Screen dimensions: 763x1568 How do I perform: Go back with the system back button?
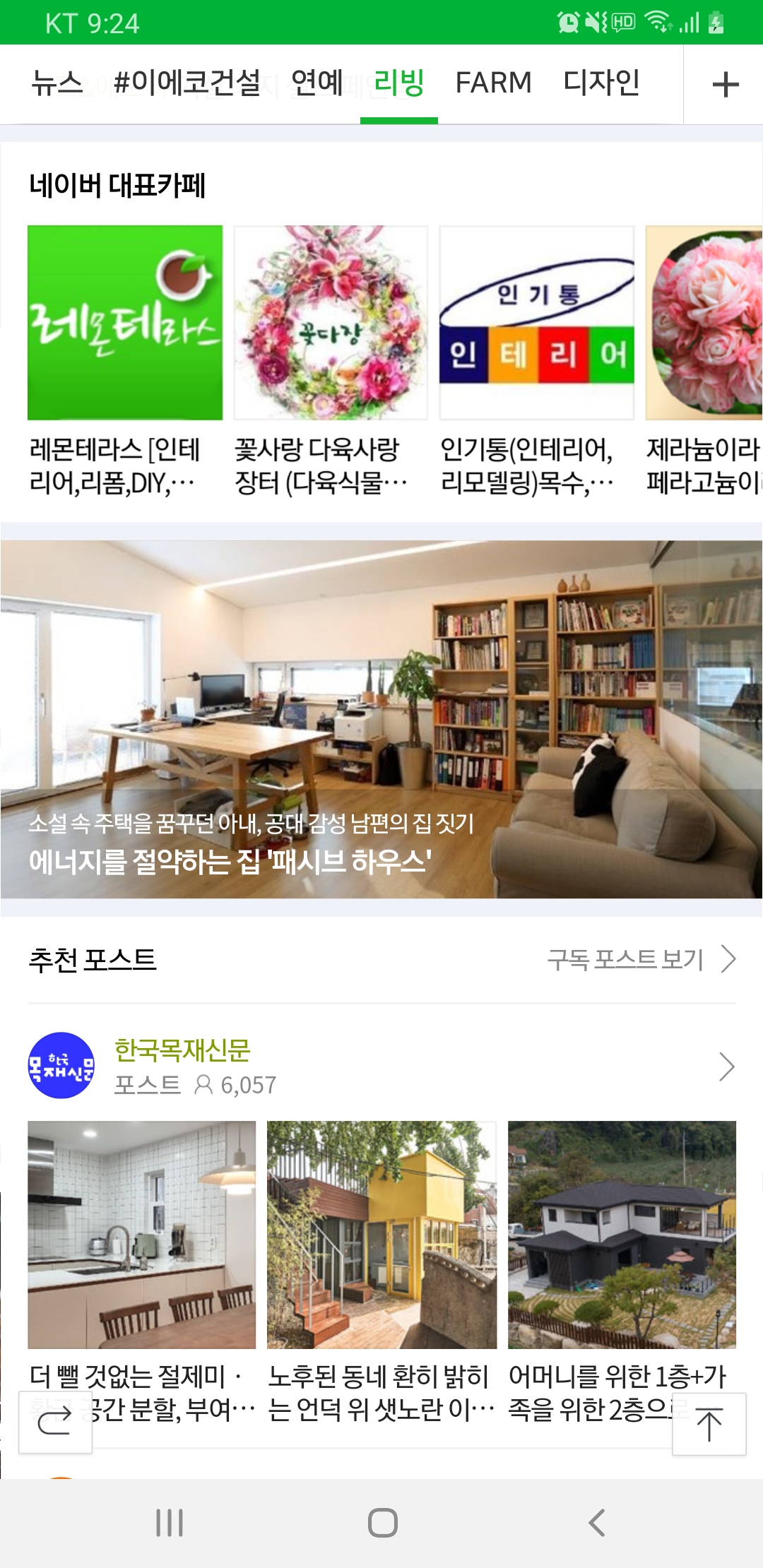pyautogui.click(x=597, y=1523)
